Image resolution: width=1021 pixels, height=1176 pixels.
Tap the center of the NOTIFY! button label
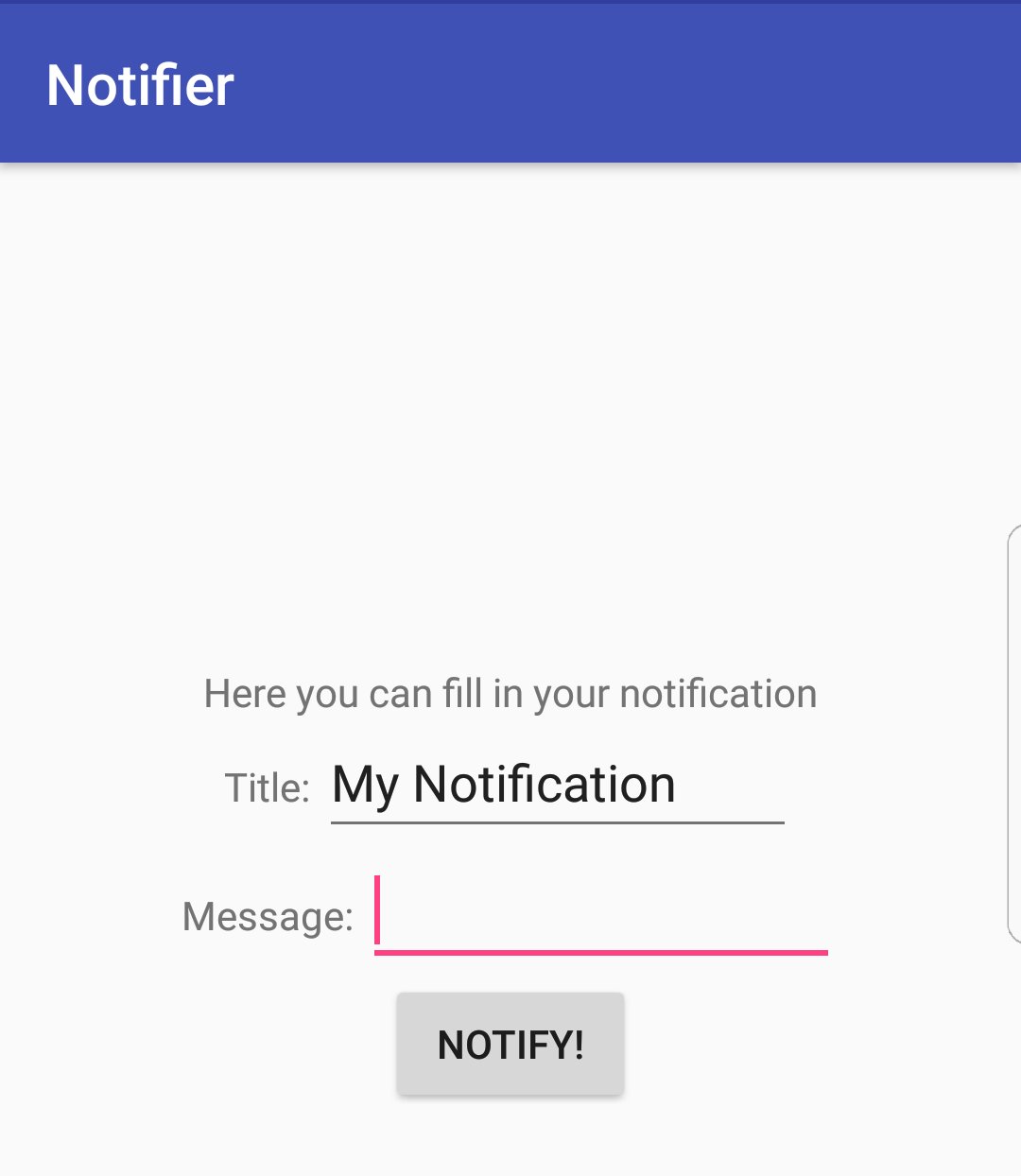[x=510, y=1045]
